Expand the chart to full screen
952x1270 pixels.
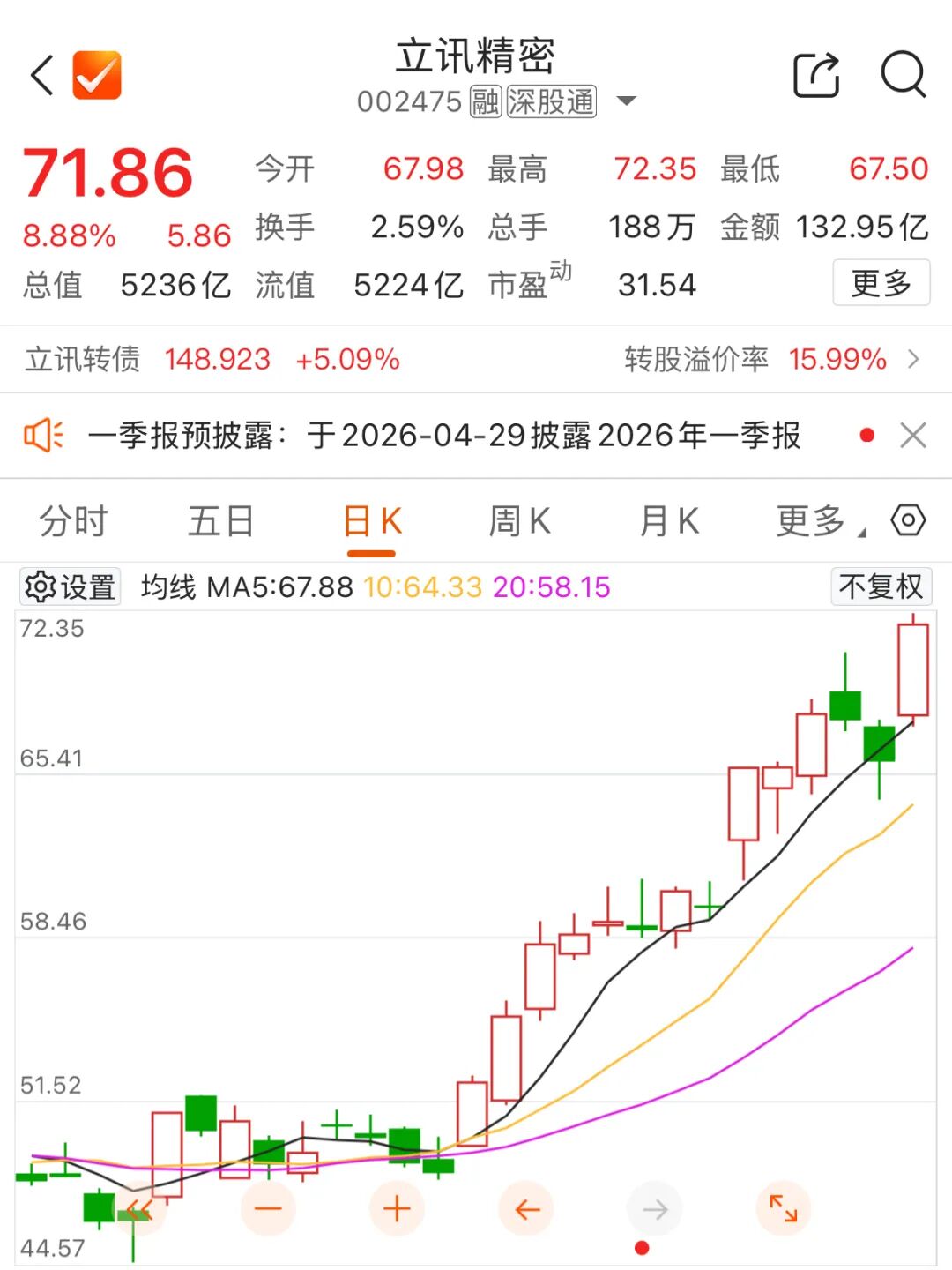point(783,1208)
